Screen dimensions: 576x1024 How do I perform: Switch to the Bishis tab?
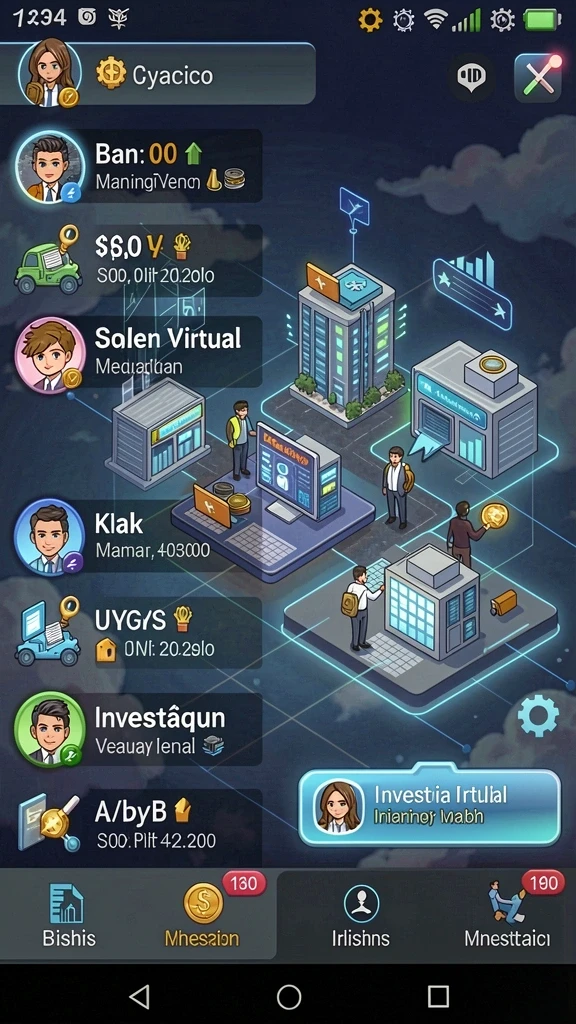pyautogui.click(x=69, y=915)
